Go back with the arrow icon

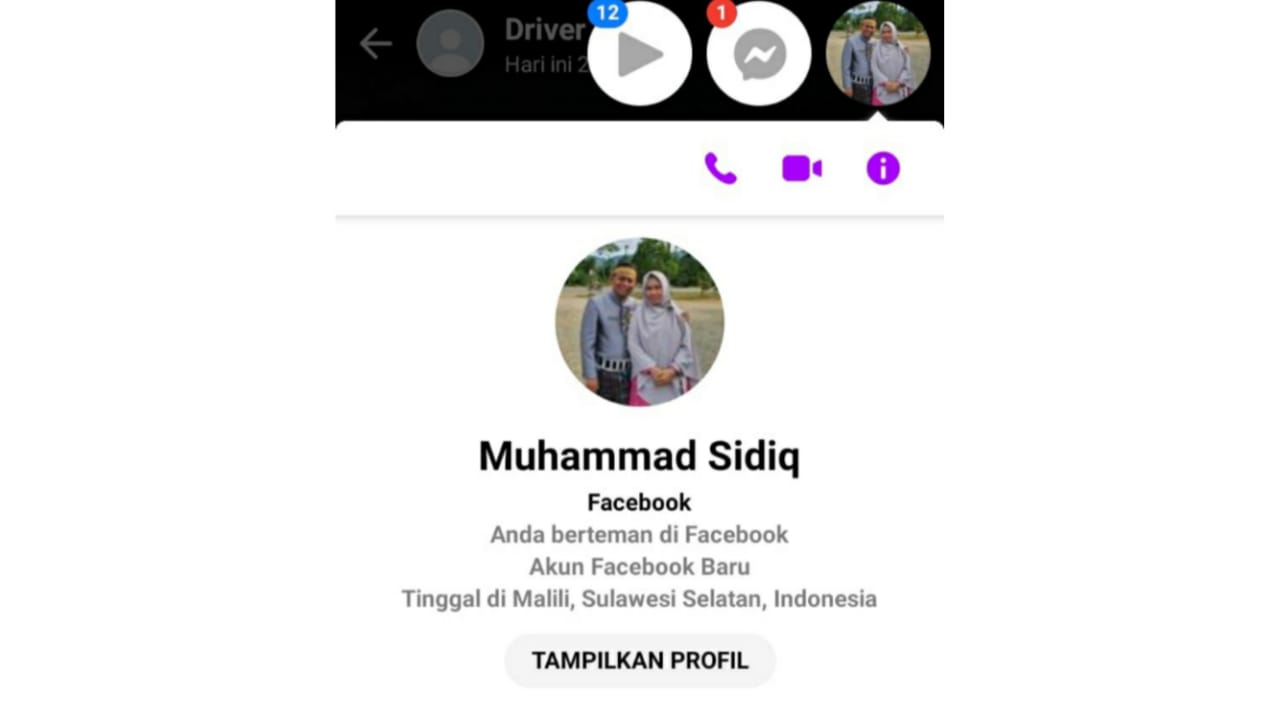(x=376, y=44)
